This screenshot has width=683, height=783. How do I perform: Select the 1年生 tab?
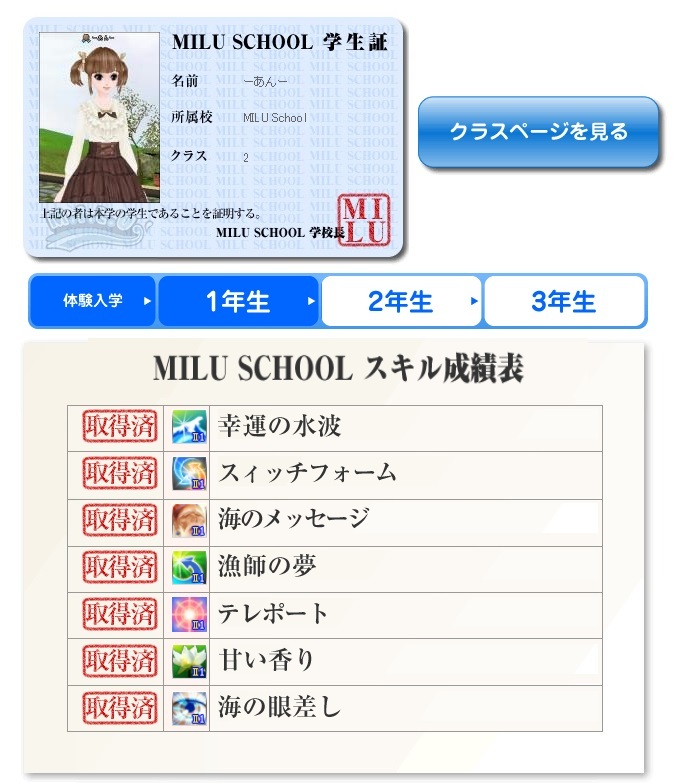click(x=238, y=301)
